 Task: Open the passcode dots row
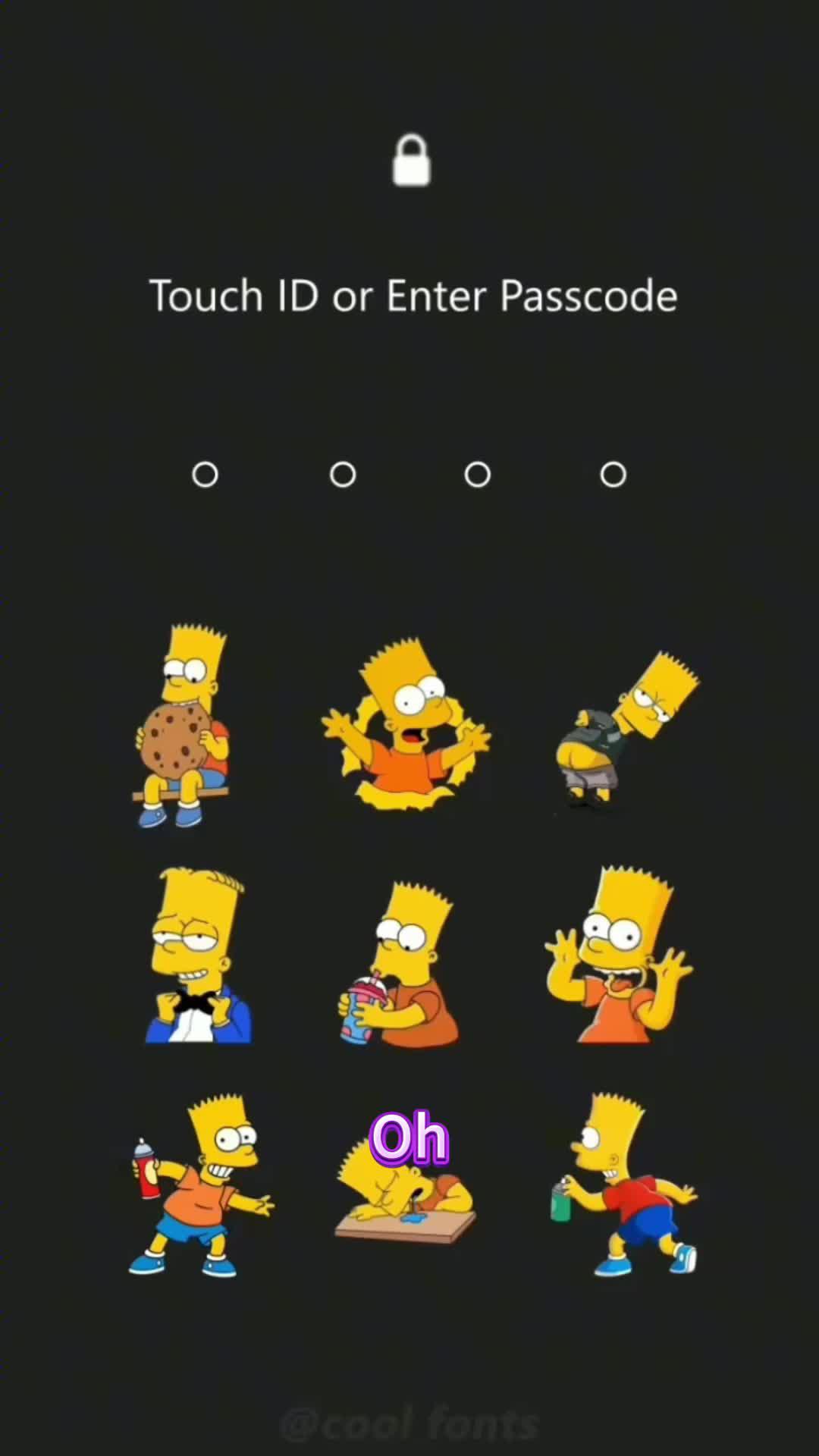tap(409, 474)
